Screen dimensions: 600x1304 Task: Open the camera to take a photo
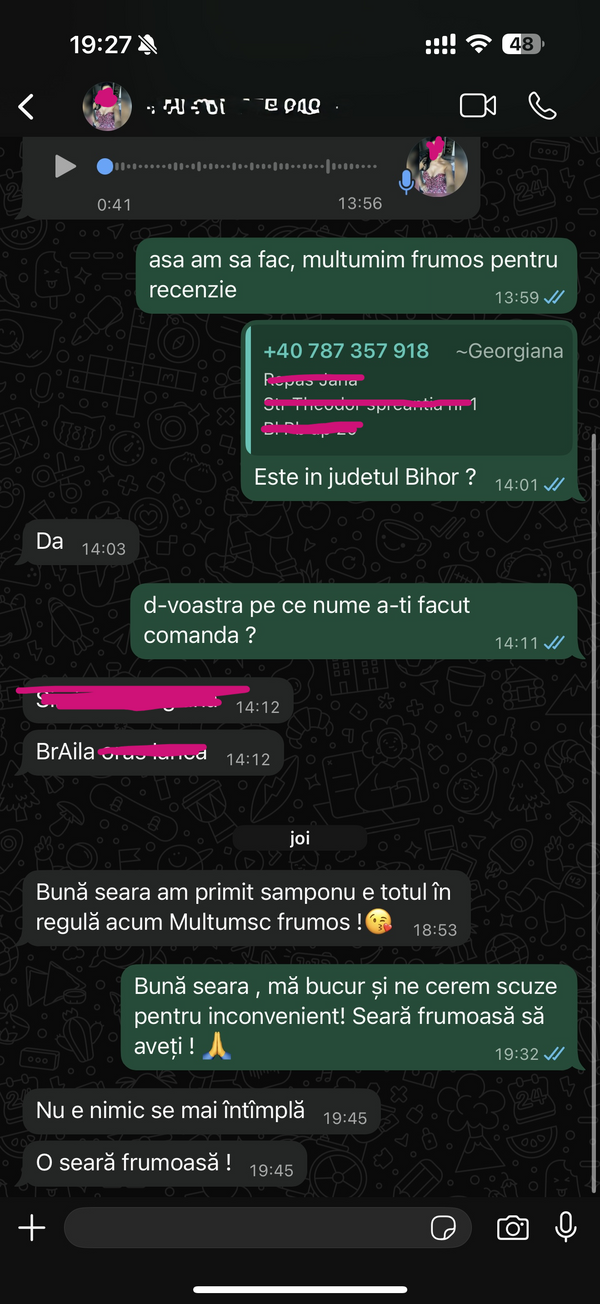pos(512,1228)
